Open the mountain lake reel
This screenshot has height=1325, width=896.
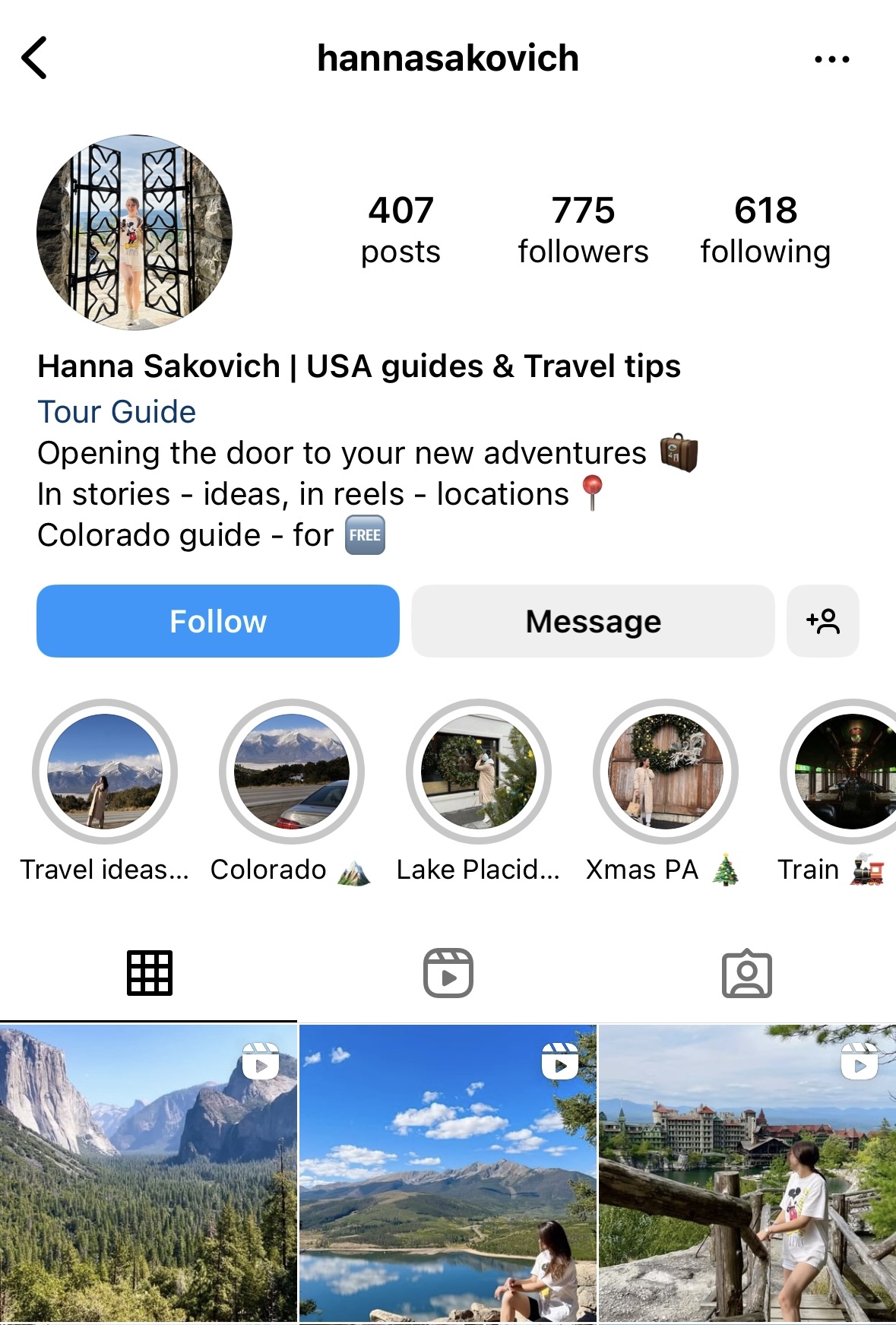tap(448, 1174)
